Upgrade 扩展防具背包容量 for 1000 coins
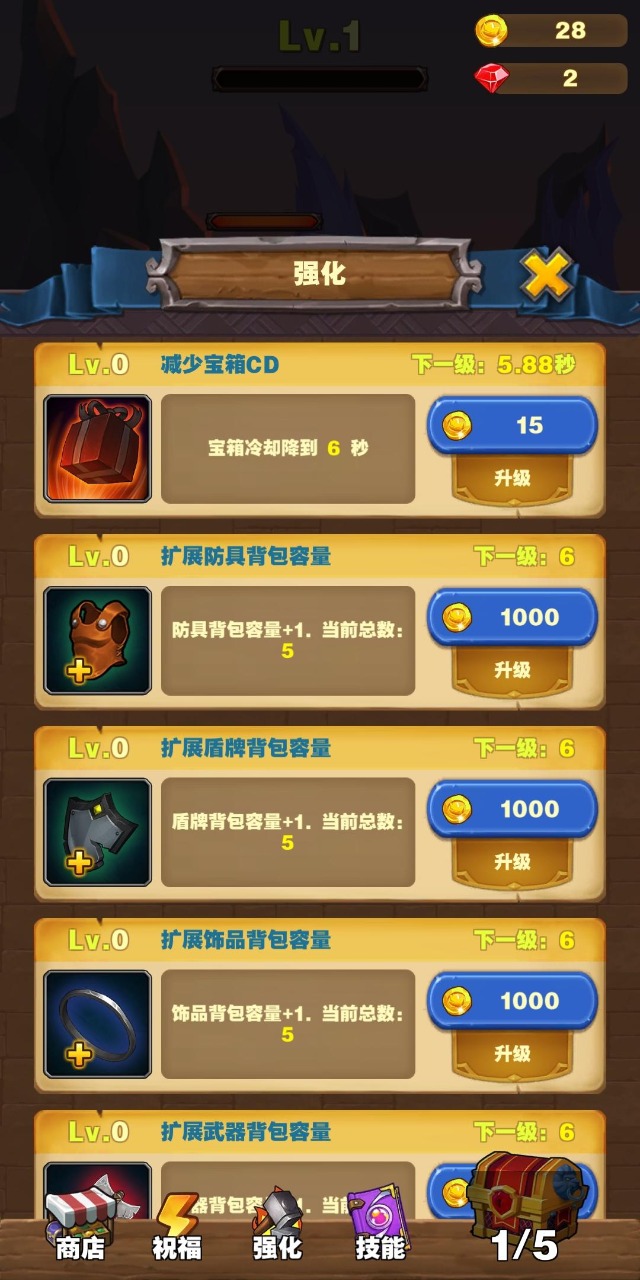Screen dimensions: 640x1280 (512, 642)
